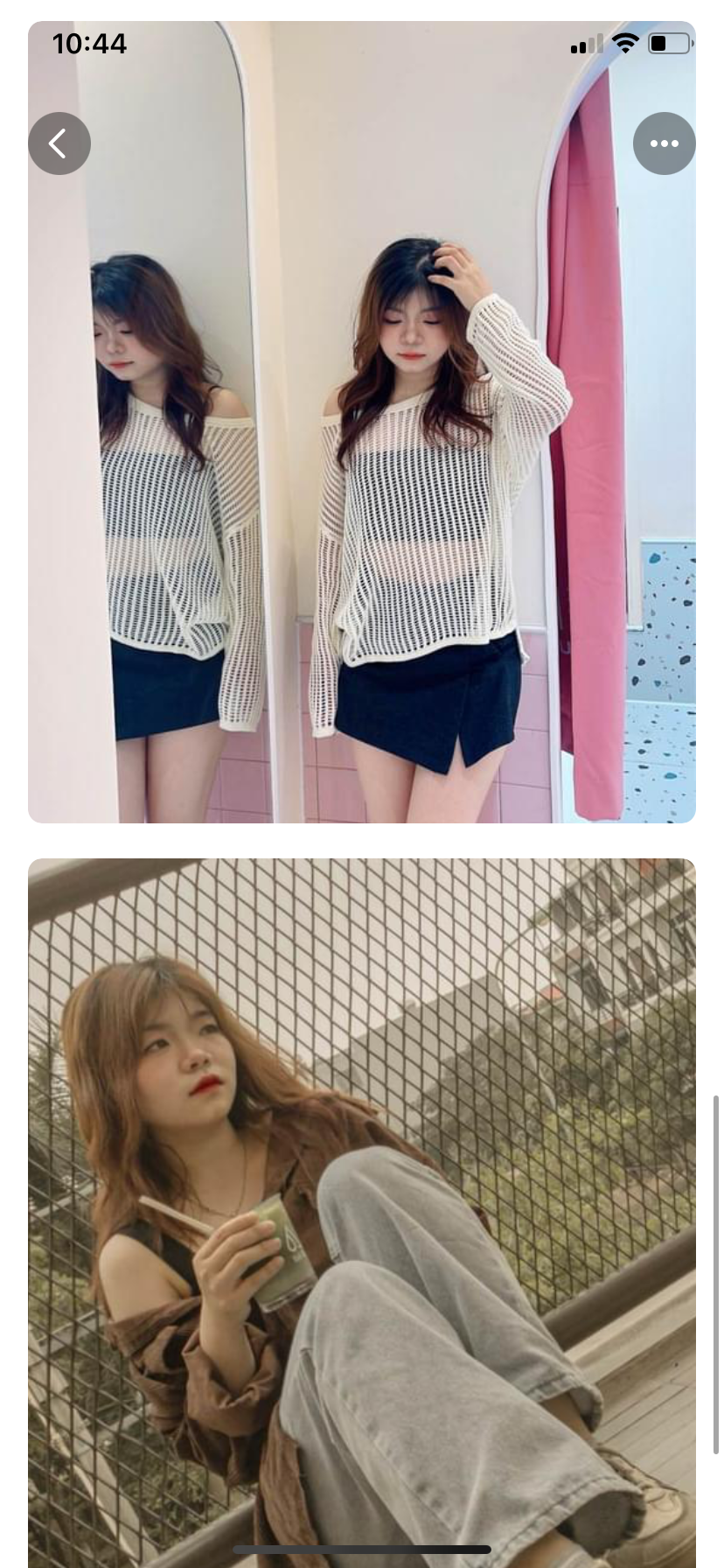The width and height of the screenshot is (724, 1568).
Task: Go back using the arrow button
Action: (59, 143)
